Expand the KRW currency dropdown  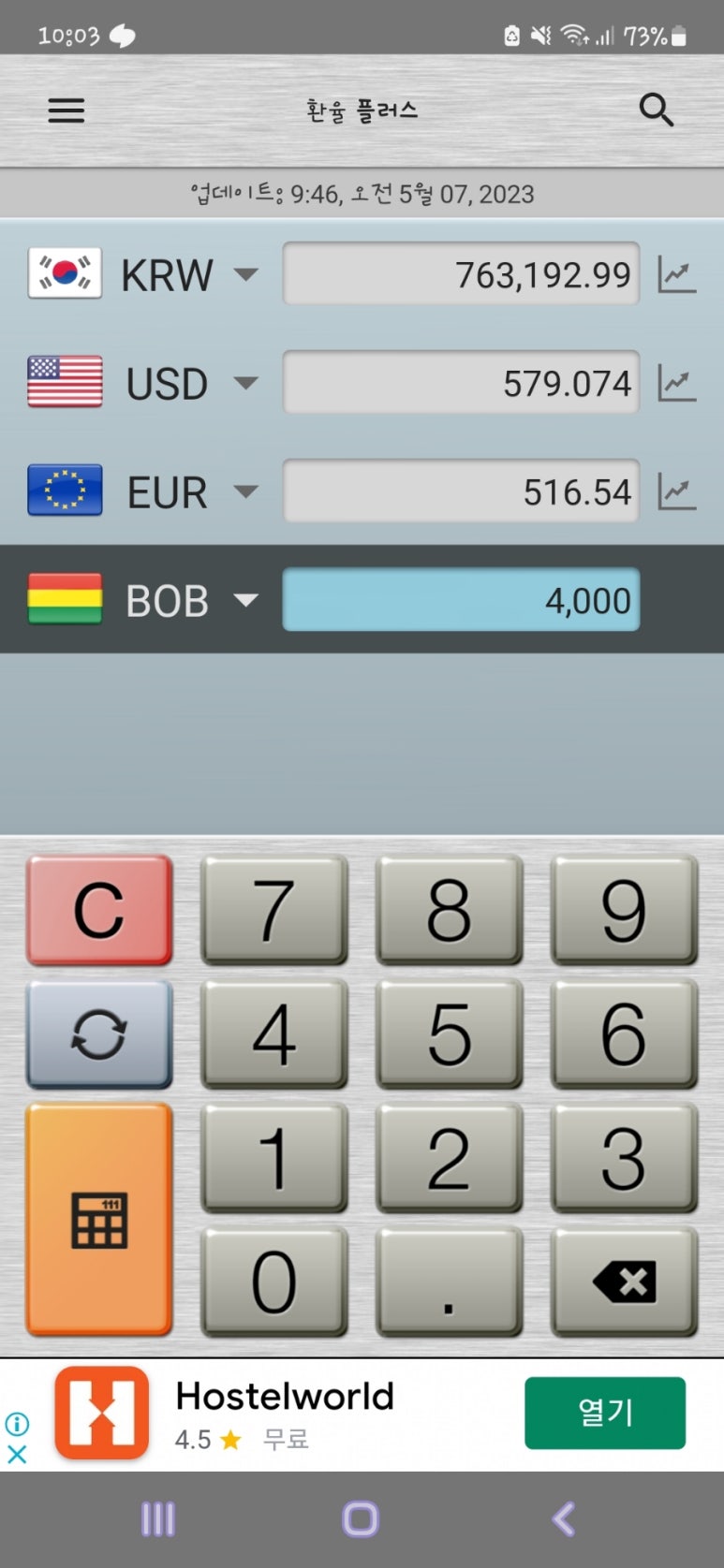[245, 274]
